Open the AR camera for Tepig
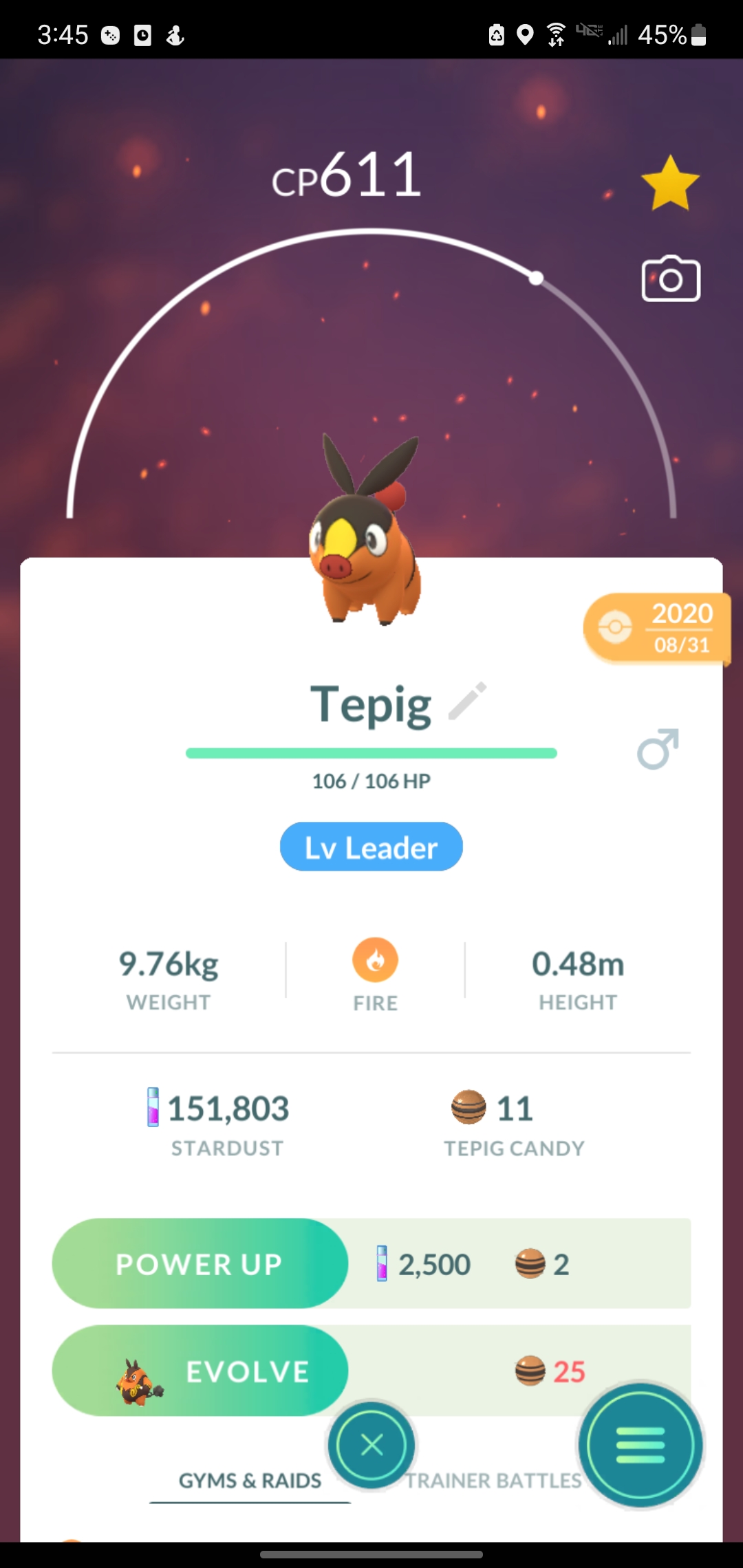 [671, 279]
